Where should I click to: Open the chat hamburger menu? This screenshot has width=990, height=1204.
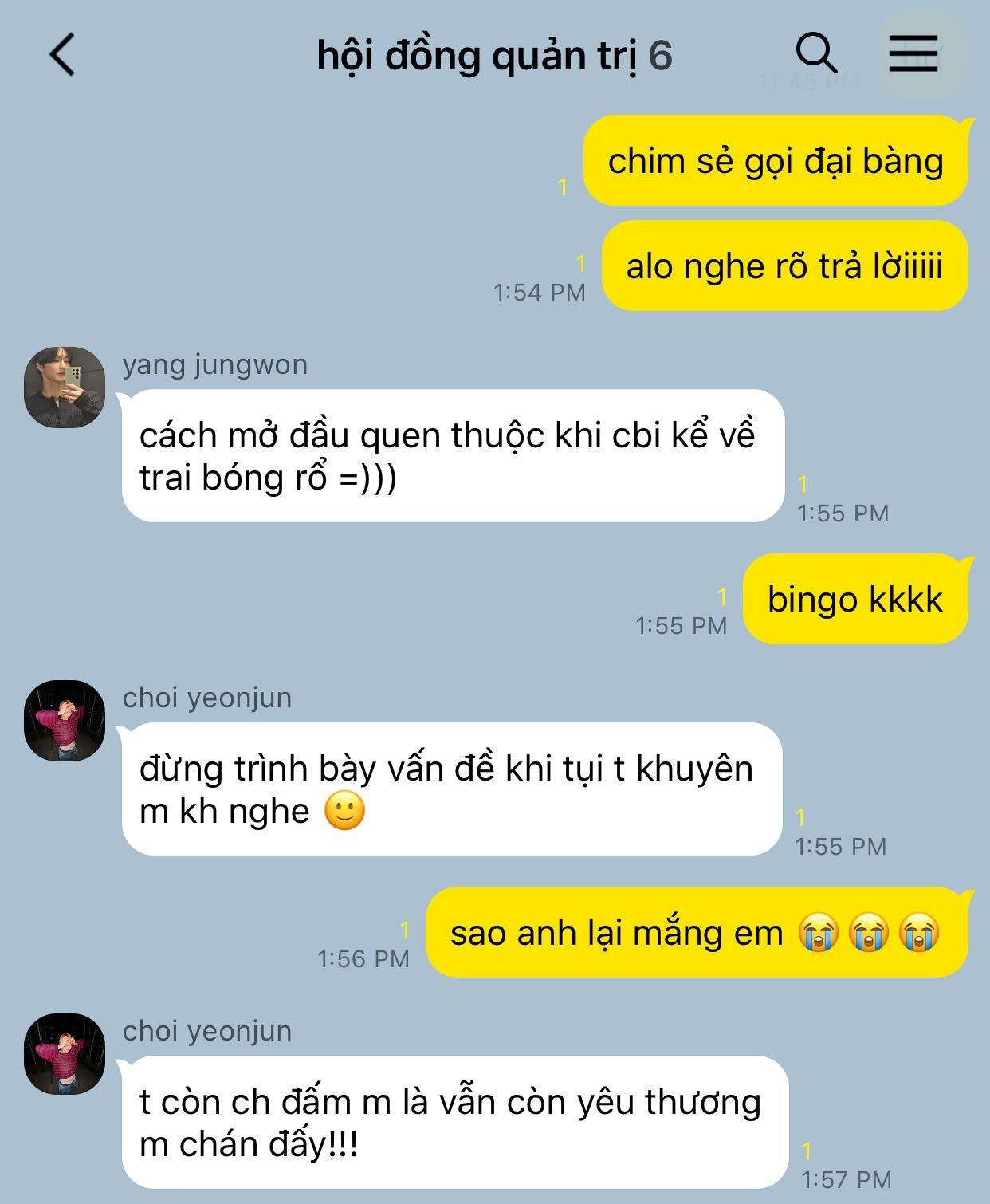(913, 54)
